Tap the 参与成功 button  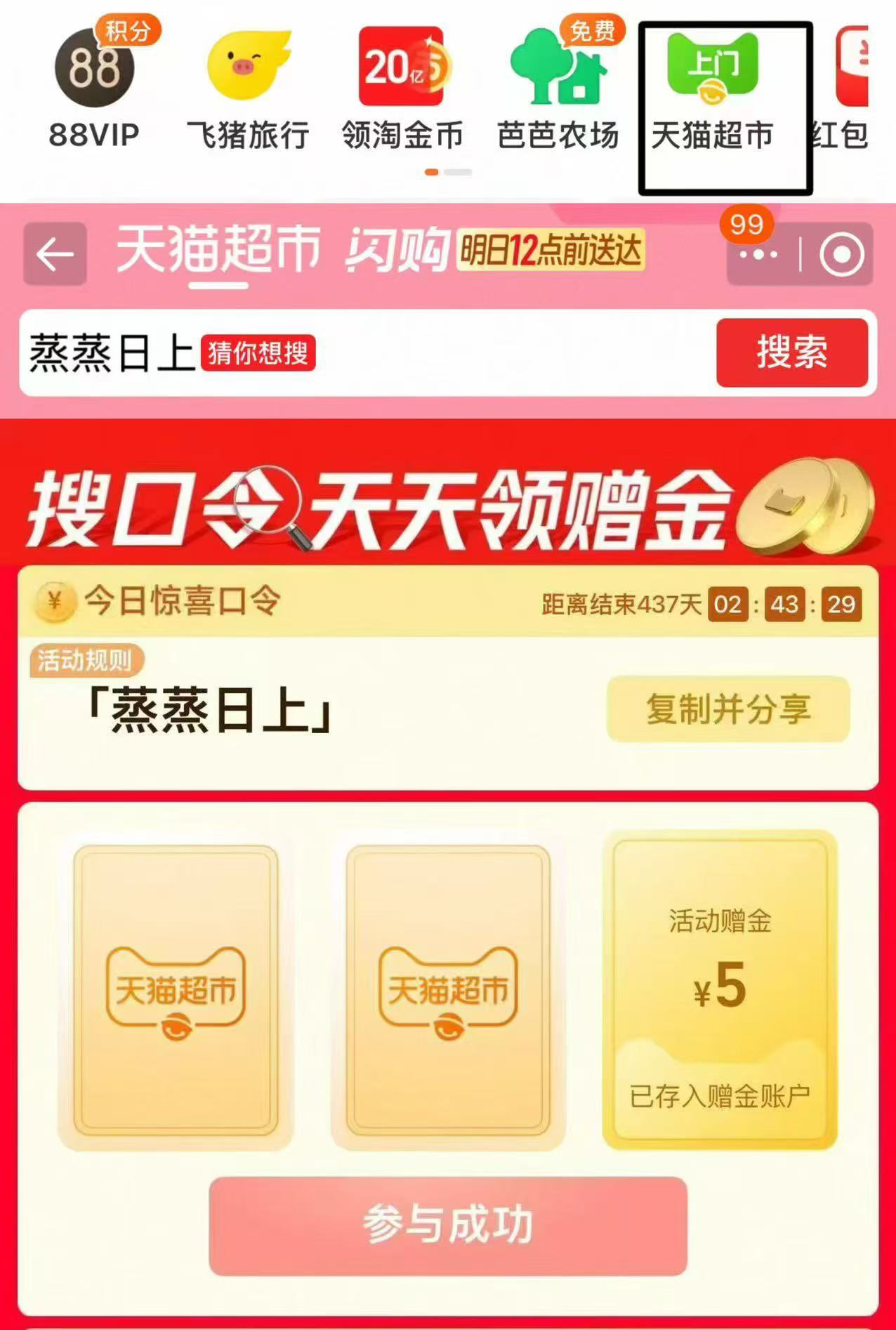coord(448,1225)
